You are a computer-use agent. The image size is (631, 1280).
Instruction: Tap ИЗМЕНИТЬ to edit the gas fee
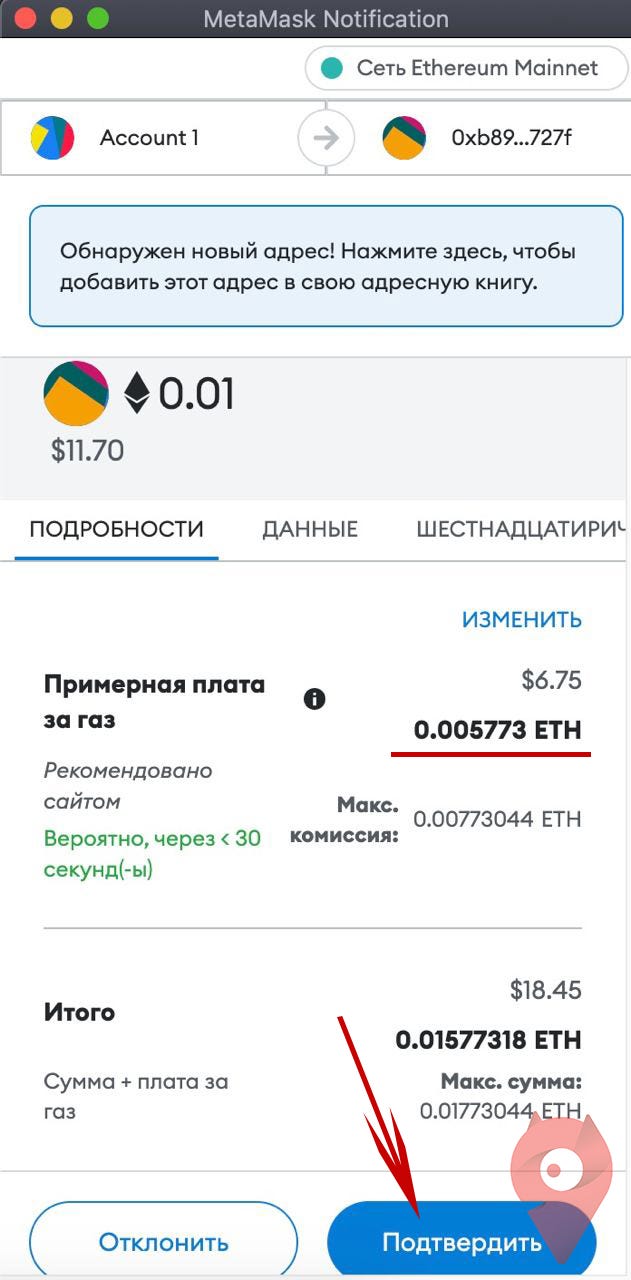(x=521, y=619)
